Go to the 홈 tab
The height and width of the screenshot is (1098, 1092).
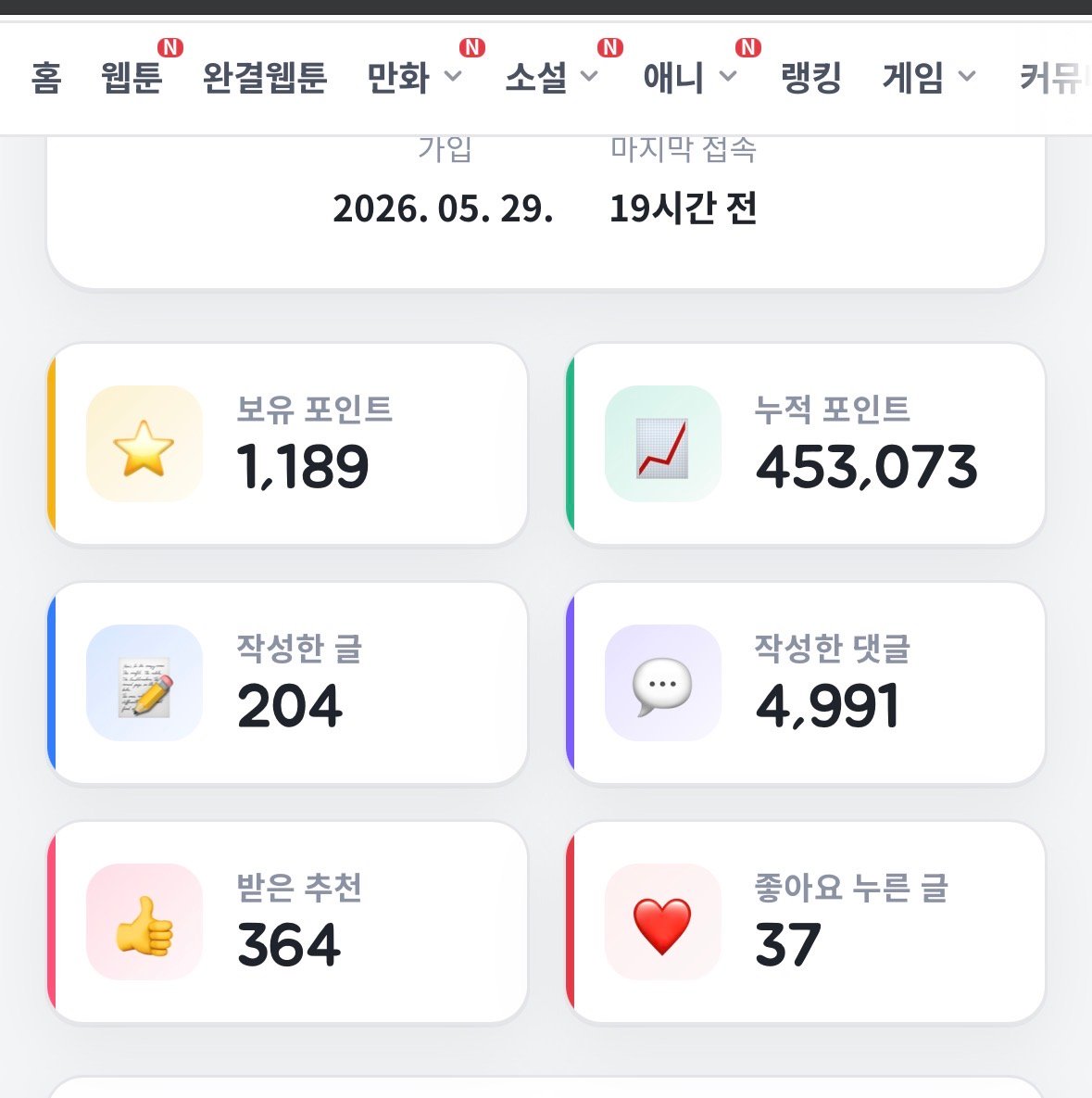click(46, 77)
